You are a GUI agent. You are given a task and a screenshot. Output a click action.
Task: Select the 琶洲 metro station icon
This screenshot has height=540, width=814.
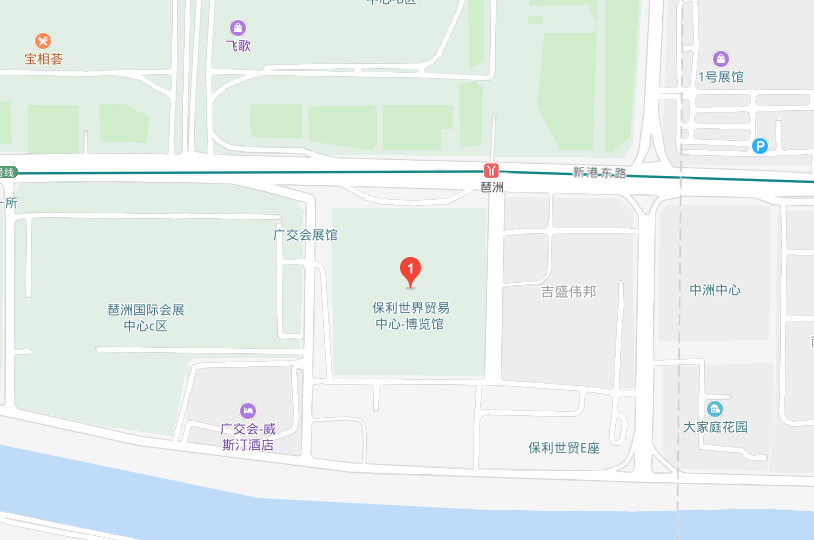pyautogui.click(x=491, y=170)
